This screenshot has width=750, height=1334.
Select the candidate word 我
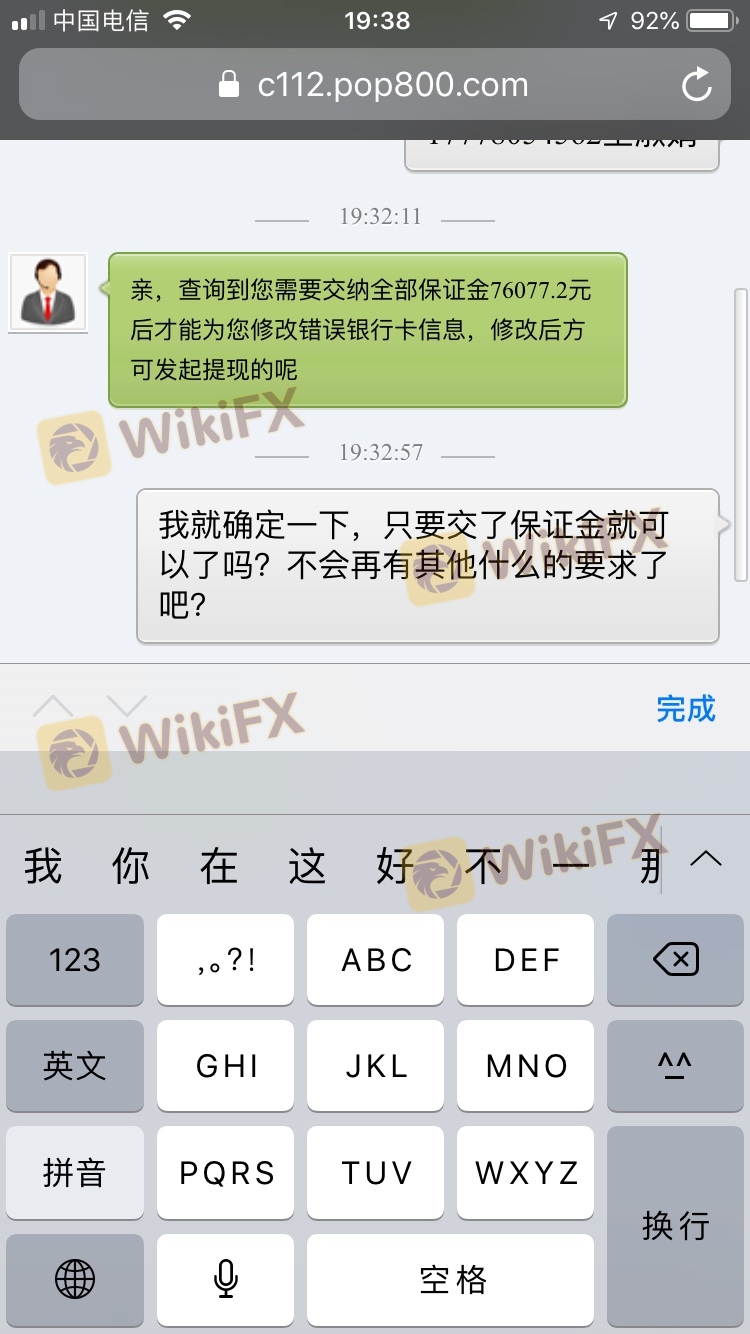point(43,866)
